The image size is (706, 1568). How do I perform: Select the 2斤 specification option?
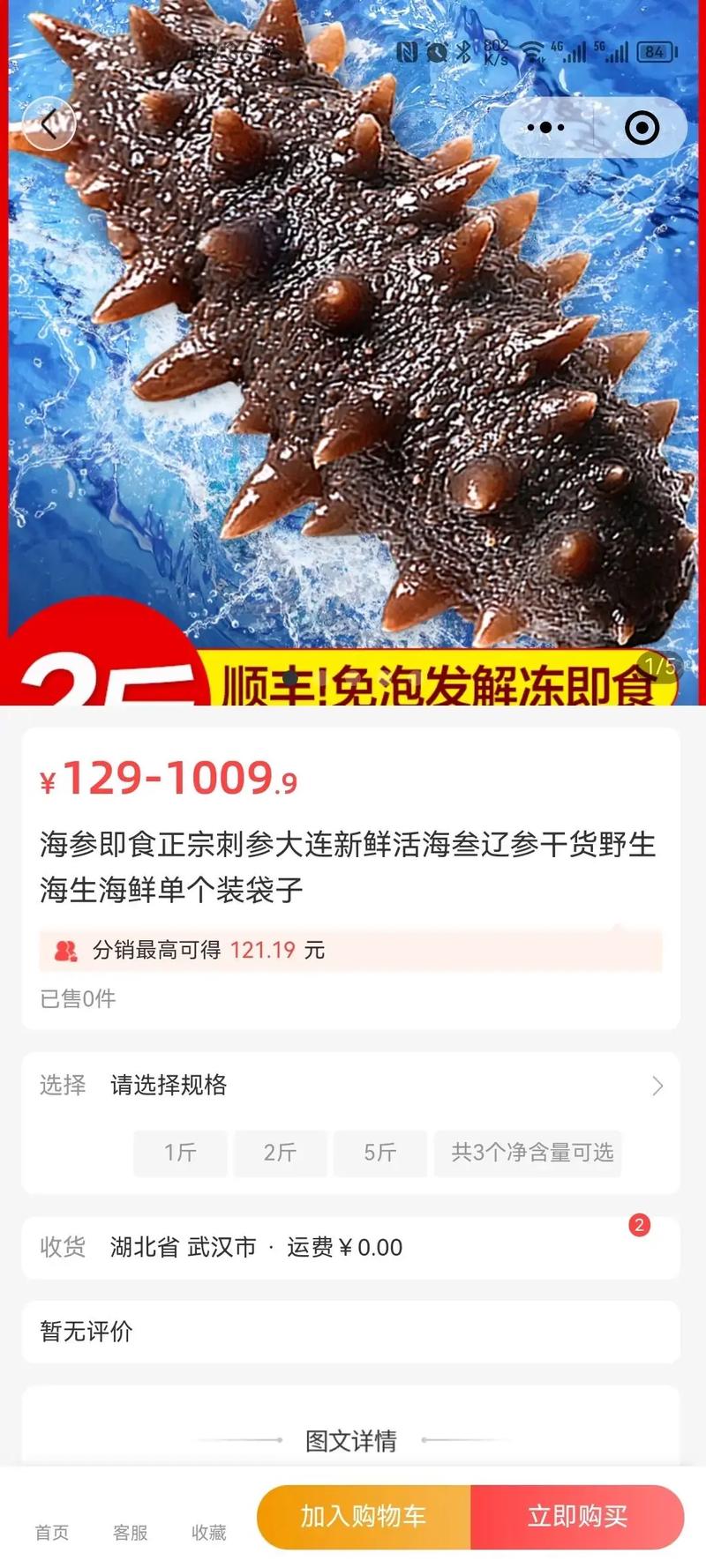coord(280,1153)
